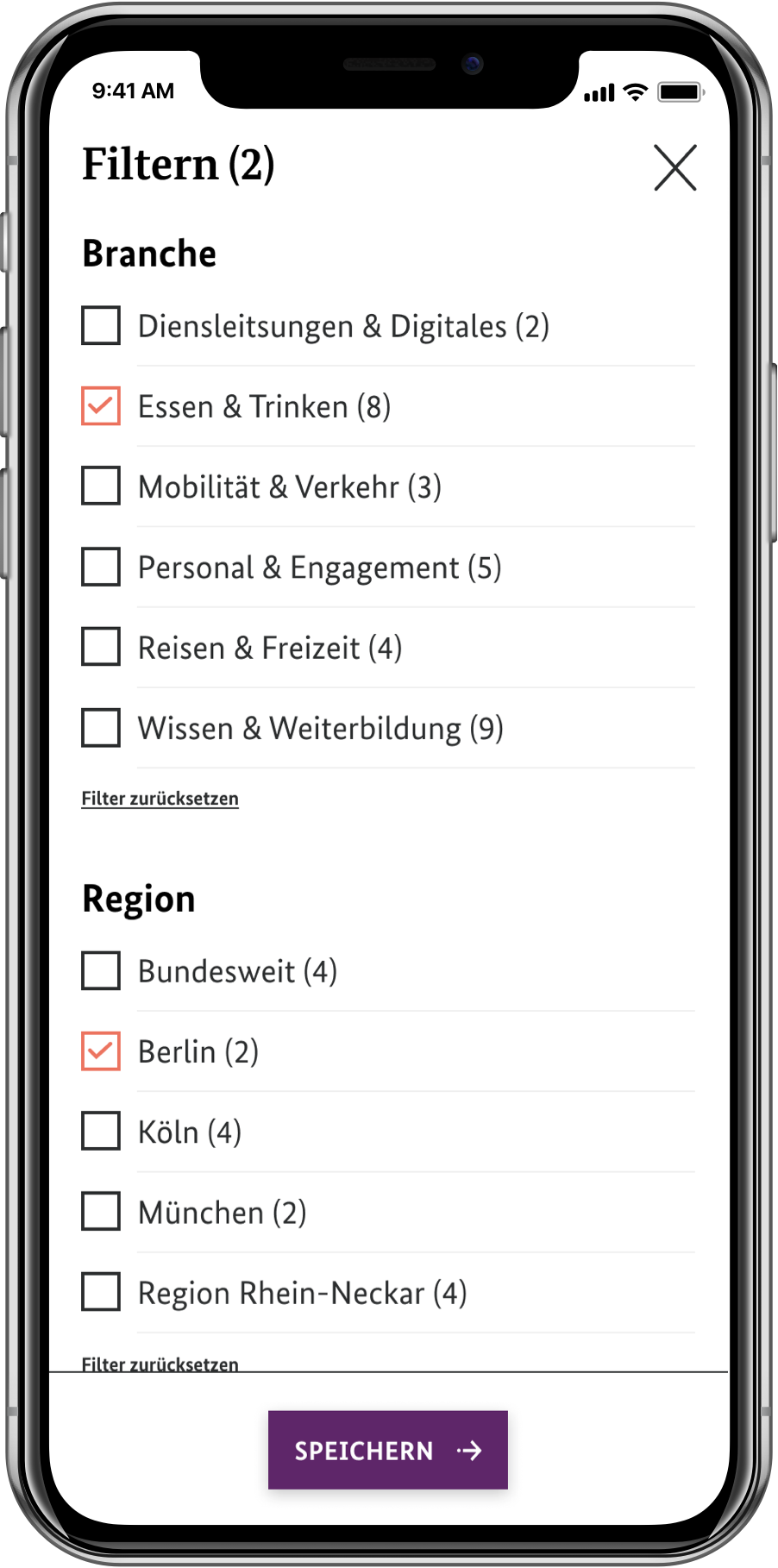
Task: Select Region Rhein-Neckar checkbox
Action: tap(101, 1293)
